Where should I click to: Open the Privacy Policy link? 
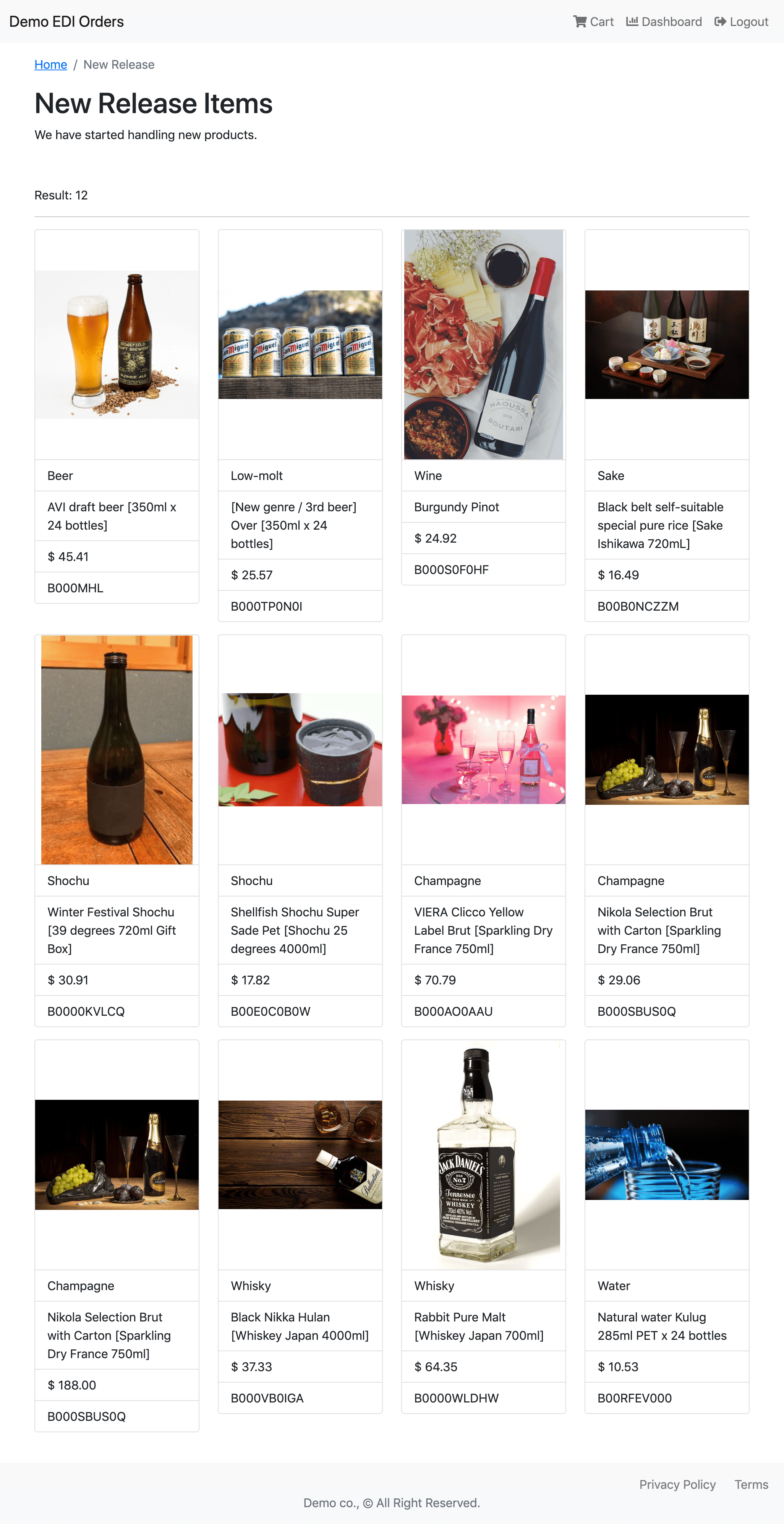point(677,1484)
